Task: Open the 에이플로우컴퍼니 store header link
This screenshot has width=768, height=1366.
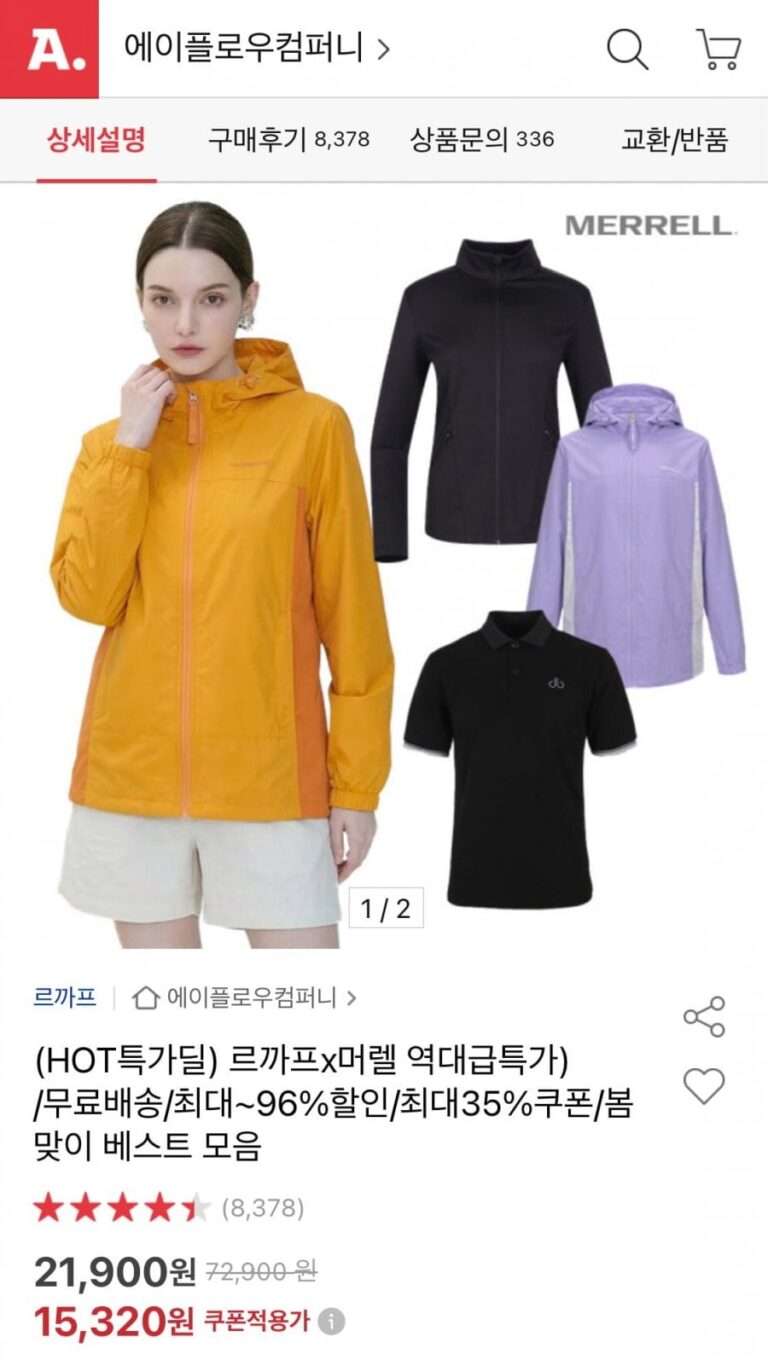Action: click(256, 47)
